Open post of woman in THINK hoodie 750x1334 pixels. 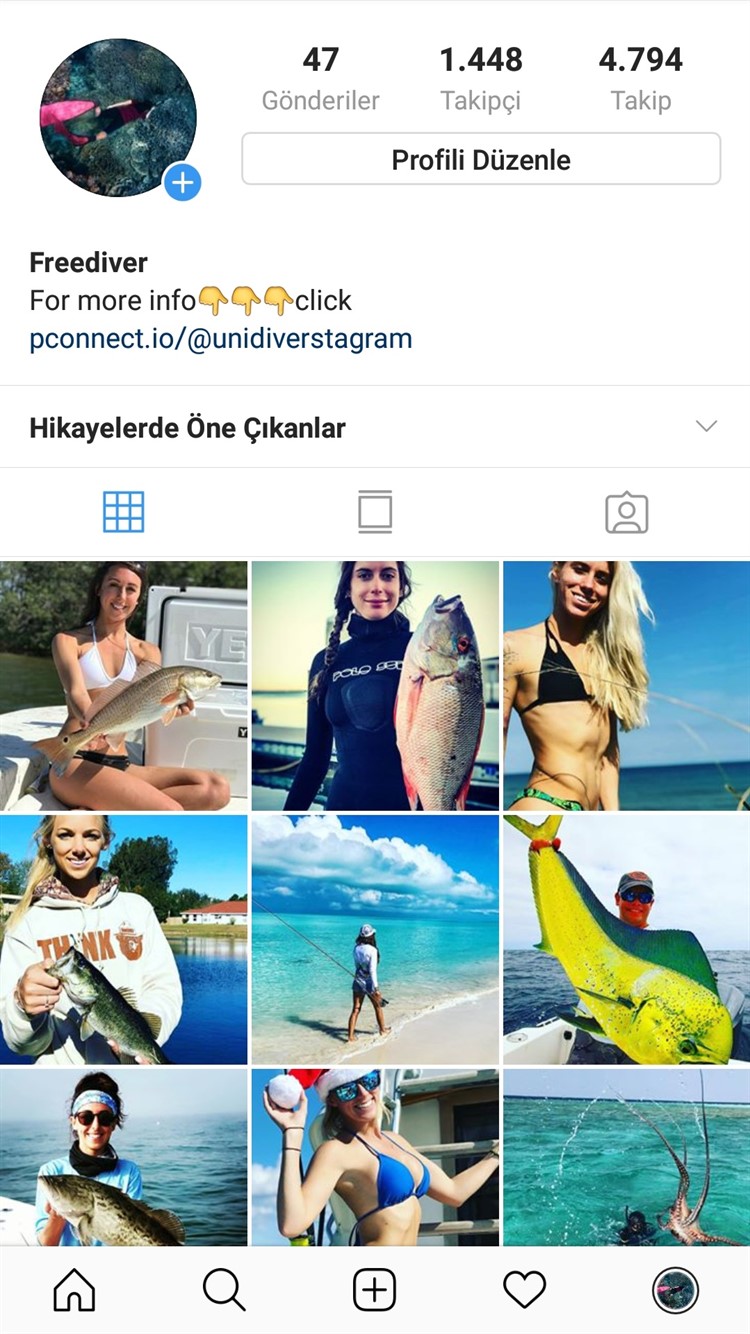pyautogui.click(x=123, y=939)
